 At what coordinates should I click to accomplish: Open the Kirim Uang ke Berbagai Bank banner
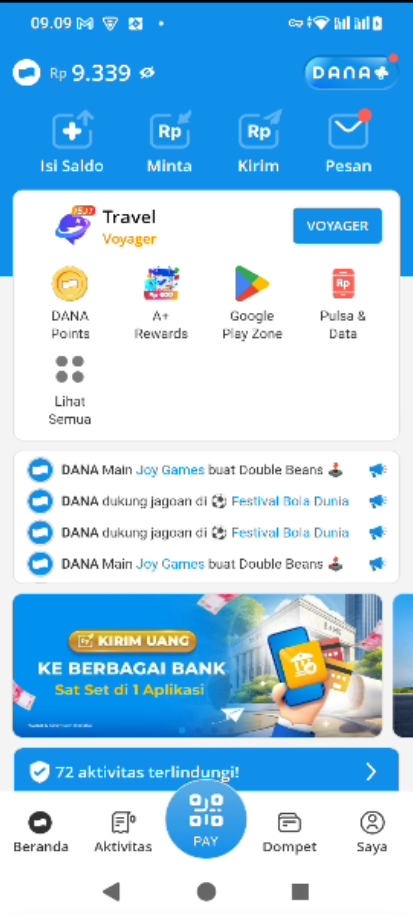pyautogui.click(x=197, y=666)
